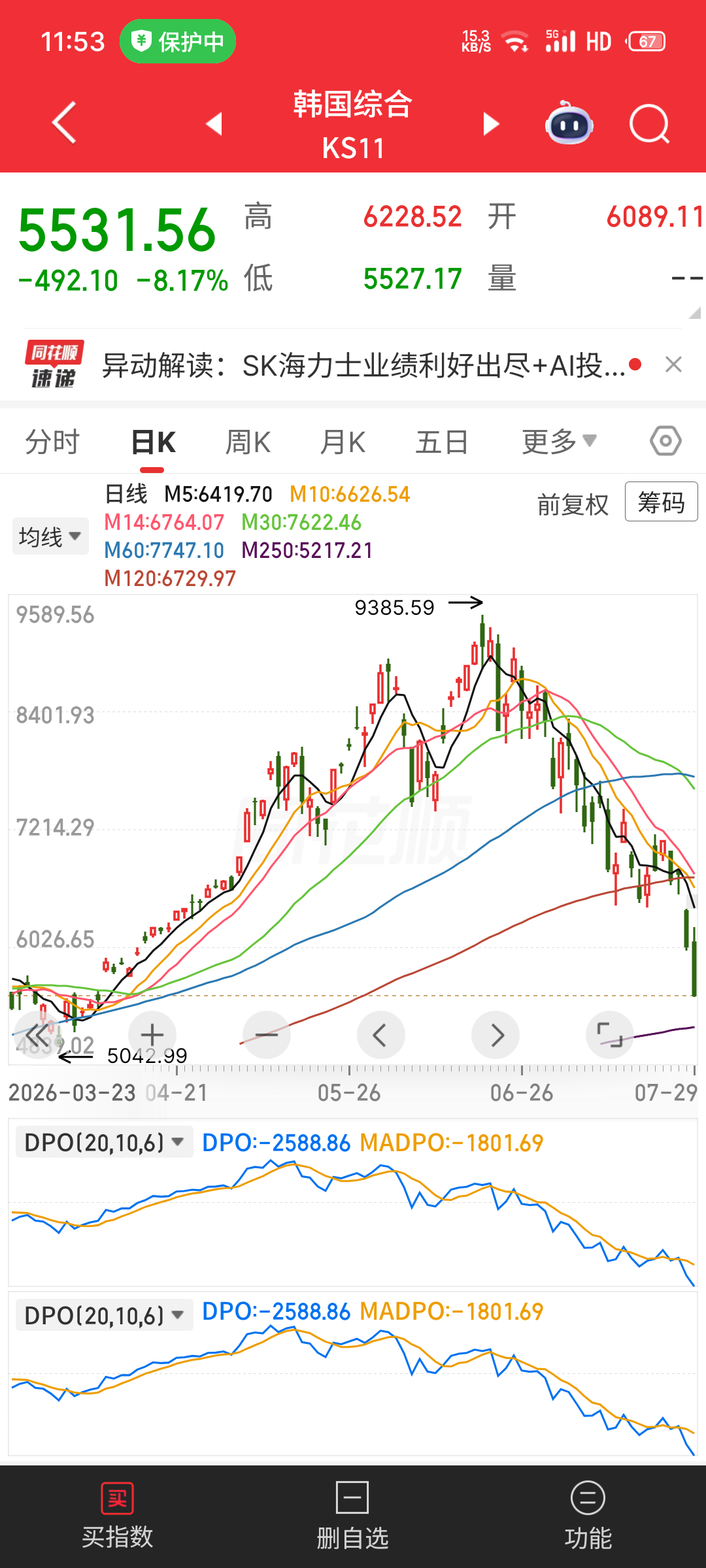Dismiss the 异动解读 banner

[x=673, y=365]
